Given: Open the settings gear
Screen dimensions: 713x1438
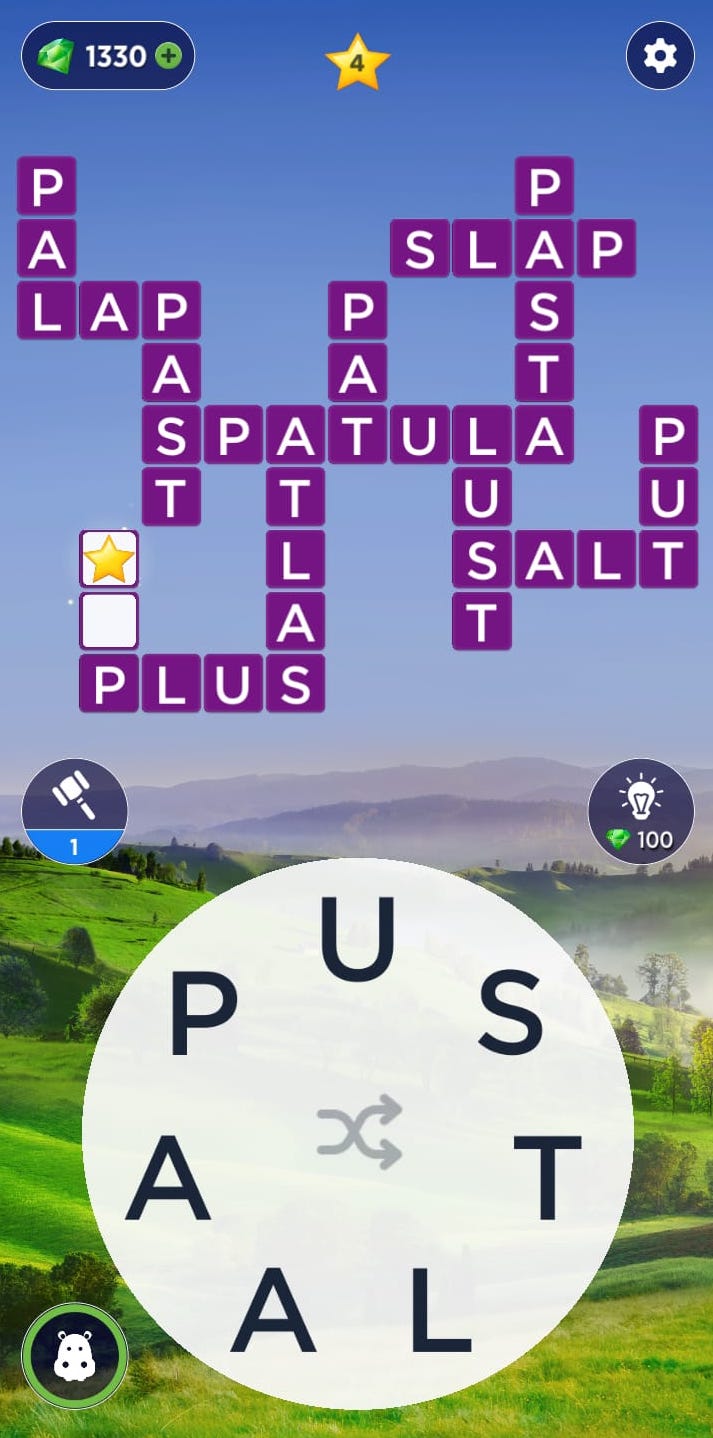Looking at the screenshot, I should click(660, 56).
